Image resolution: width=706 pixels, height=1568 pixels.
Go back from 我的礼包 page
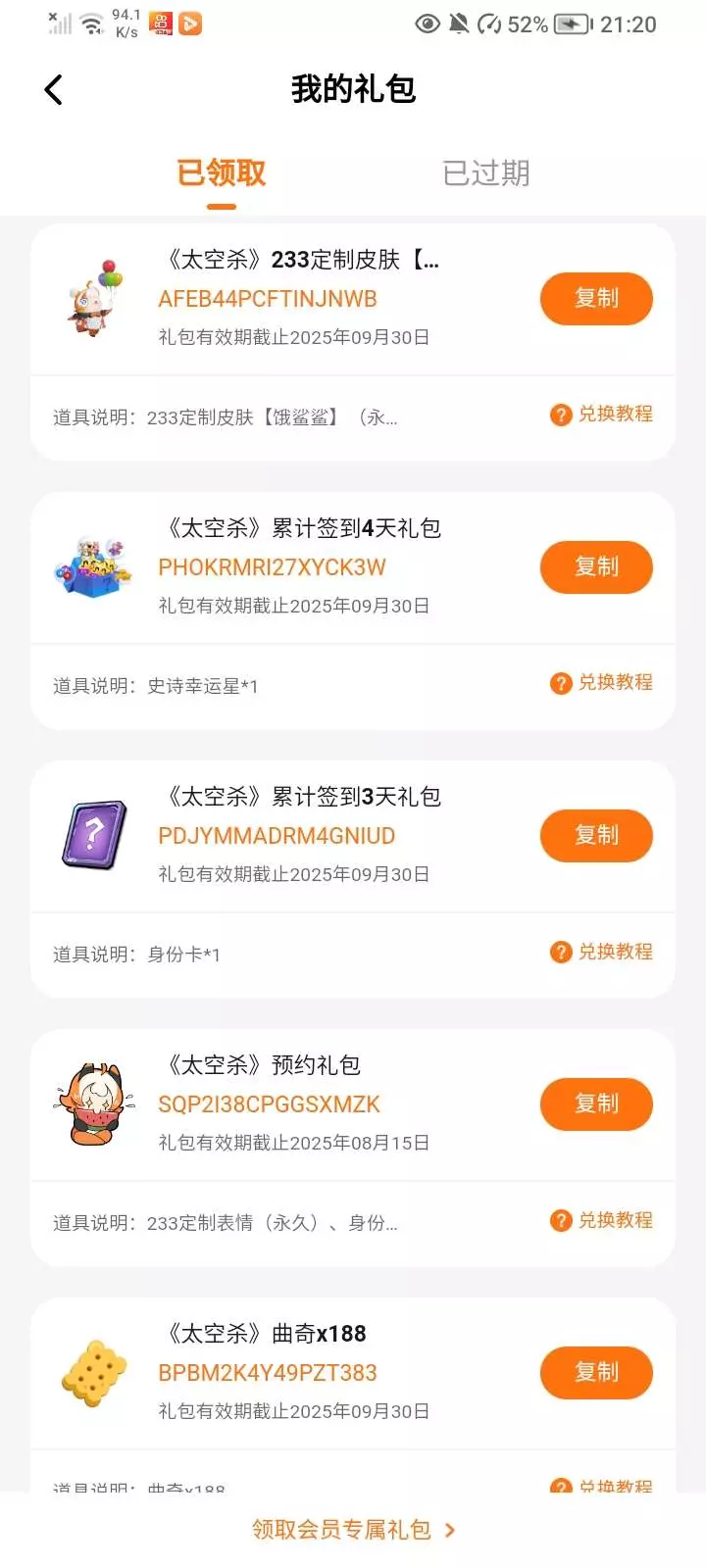(x=54, y=90)
